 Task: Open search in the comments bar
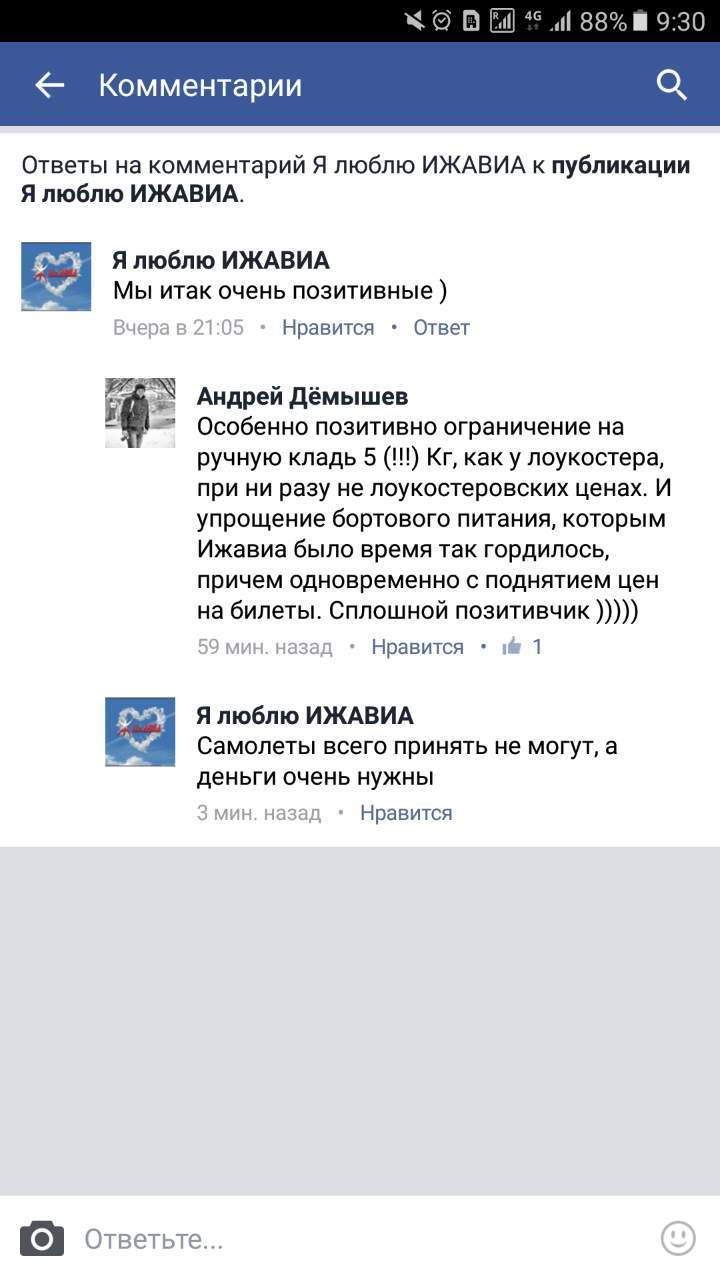pyautogui.click(x=672, y=85)
